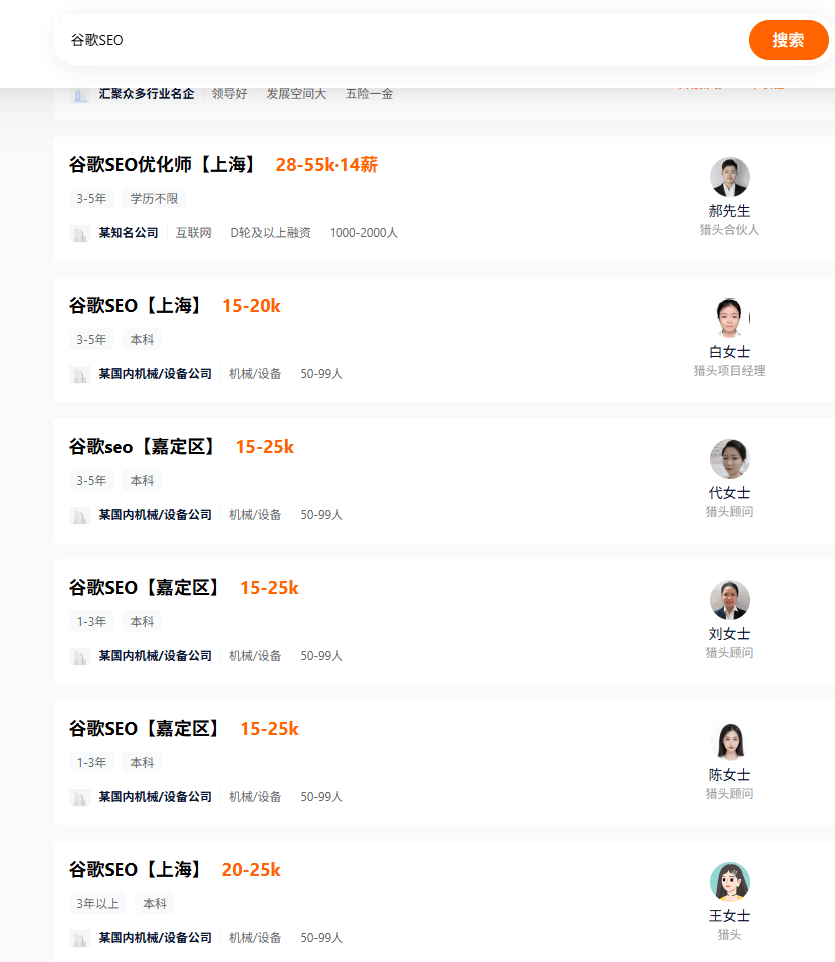This screenshot has width=835, height=962.
Task: Click 刘女士's profile avatar photo
Action: (x=730, y=600)
